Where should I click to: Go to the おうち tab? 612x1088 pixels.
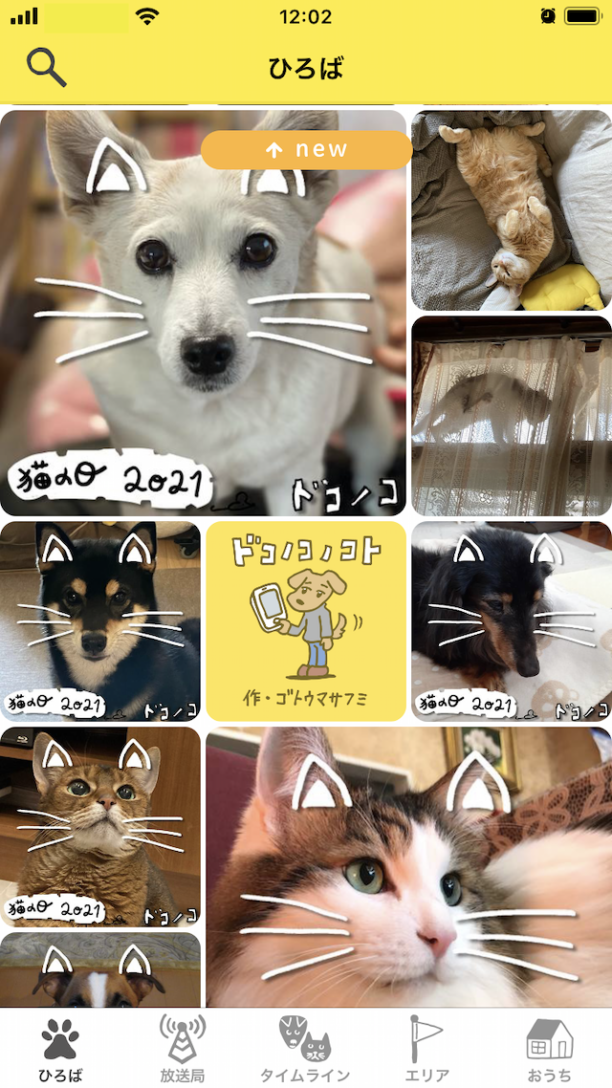pos(549,1048)
